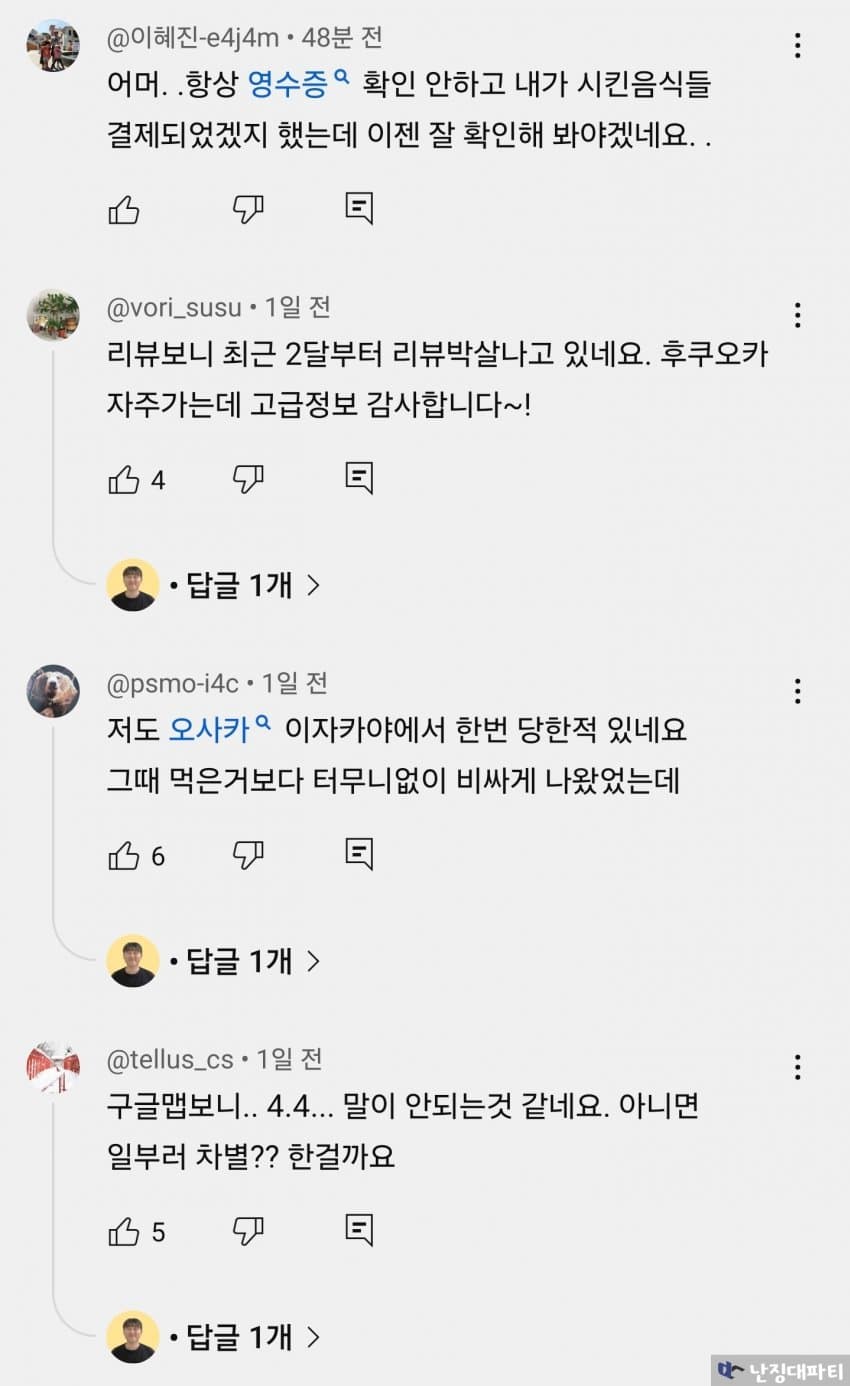The width and height of the screenshot is (850, 1386).
Task: Tap the 영수증 search link
Action: [x=297, y=86]
